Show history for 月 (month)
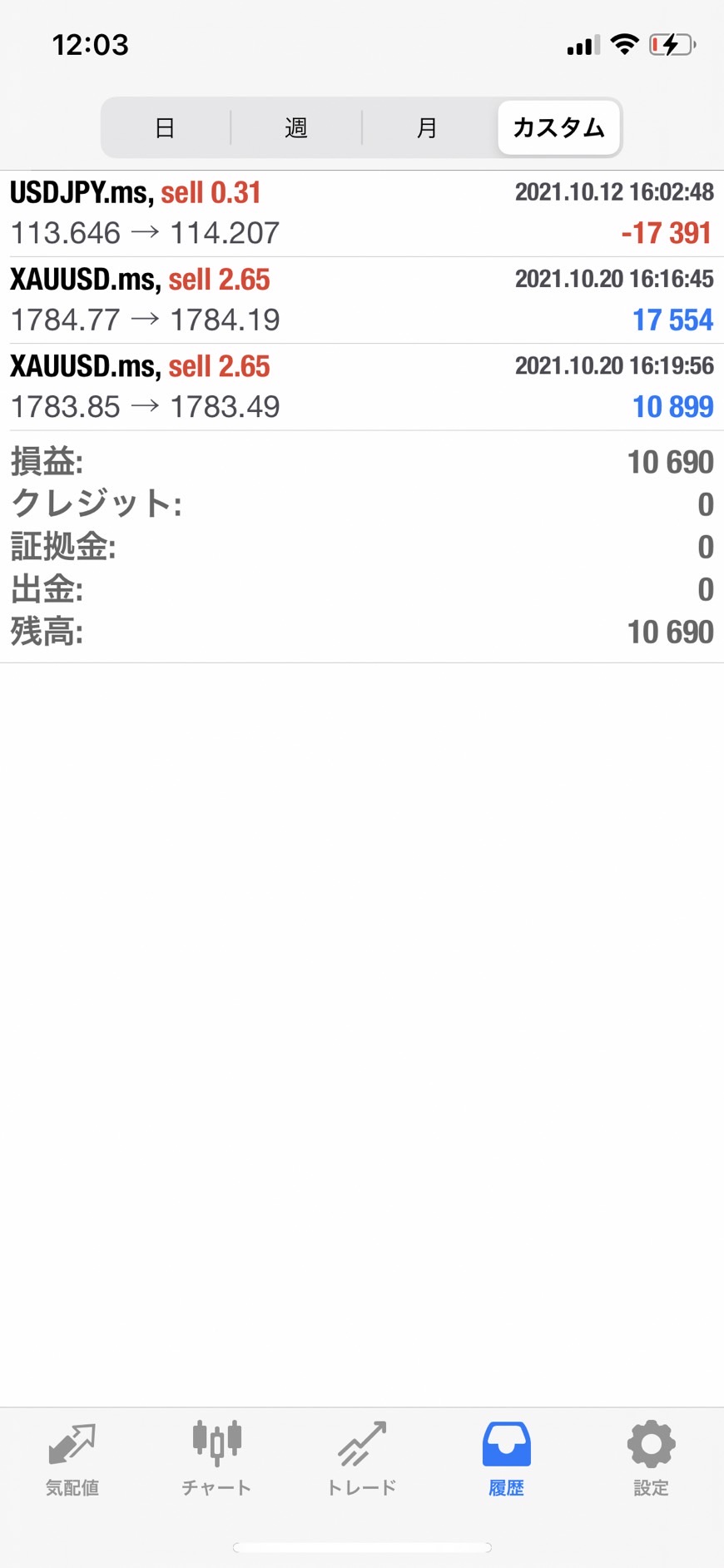The width and height of the screenshot is (724, 1568). (427, 128)
